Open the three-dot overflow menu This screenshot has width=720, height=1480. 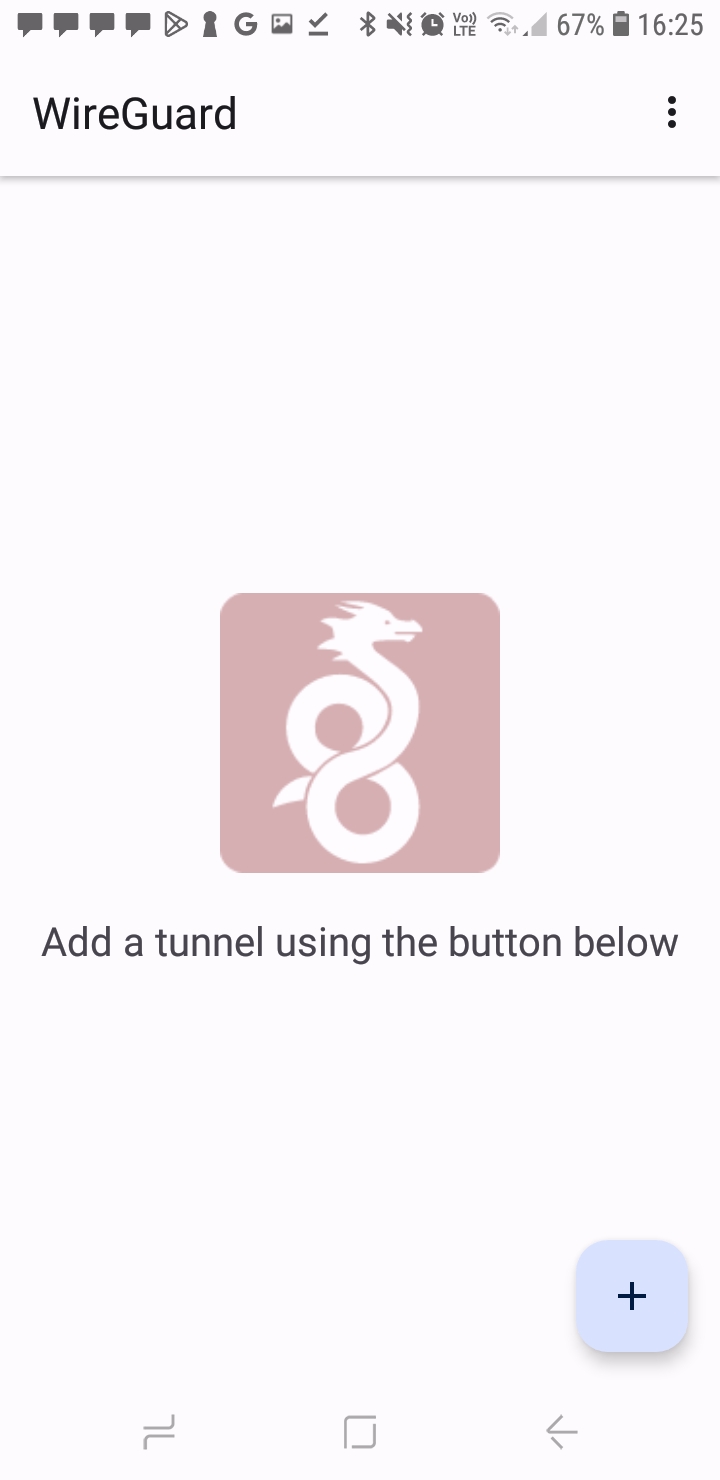671,113
